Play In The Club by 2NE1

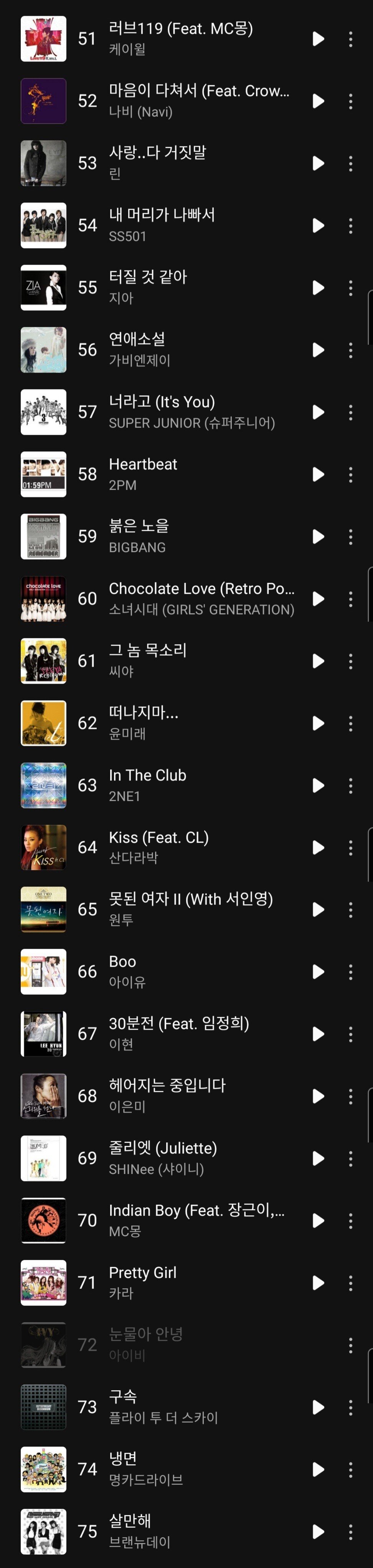click(318, 785)
